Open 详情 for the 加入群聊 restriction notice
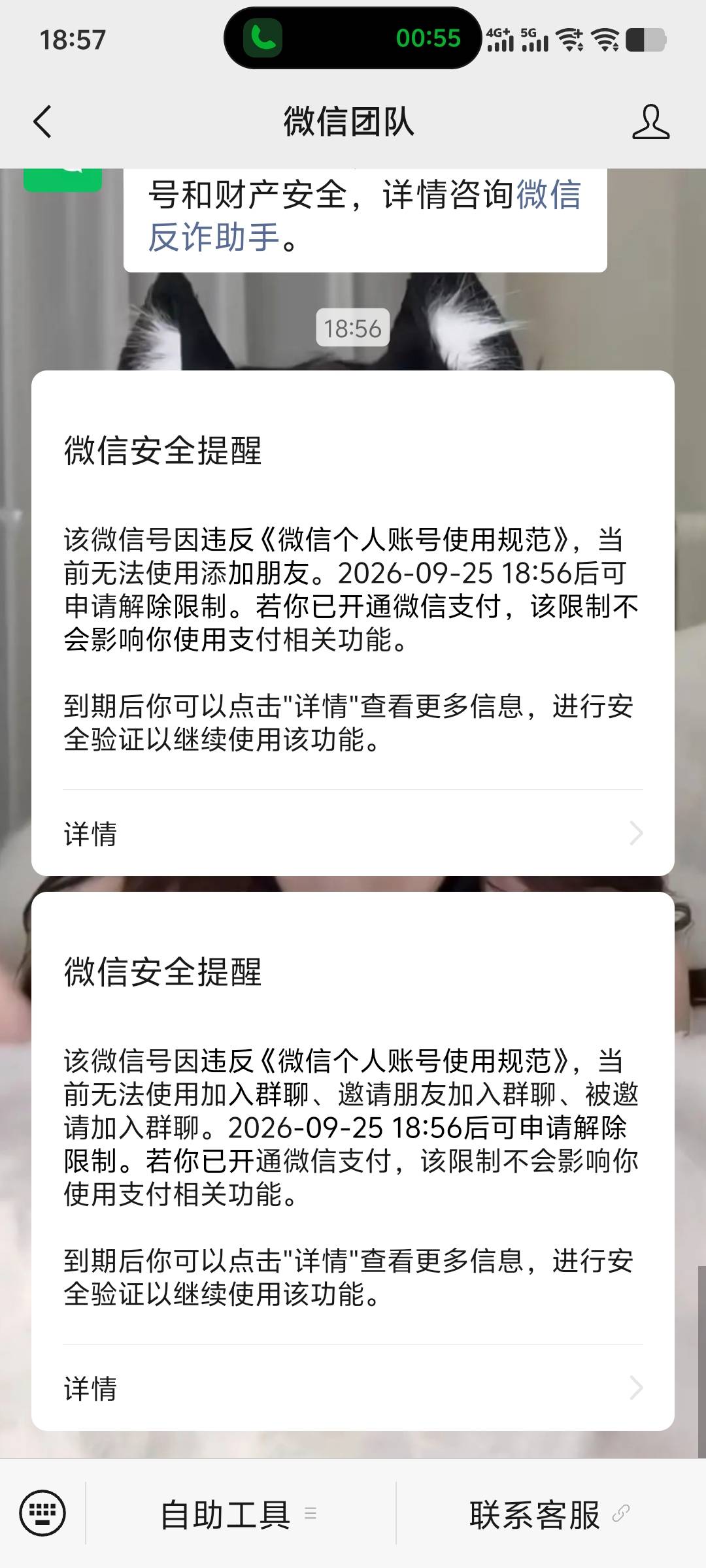706x1568 pixels. click(x=353, y=1388)
